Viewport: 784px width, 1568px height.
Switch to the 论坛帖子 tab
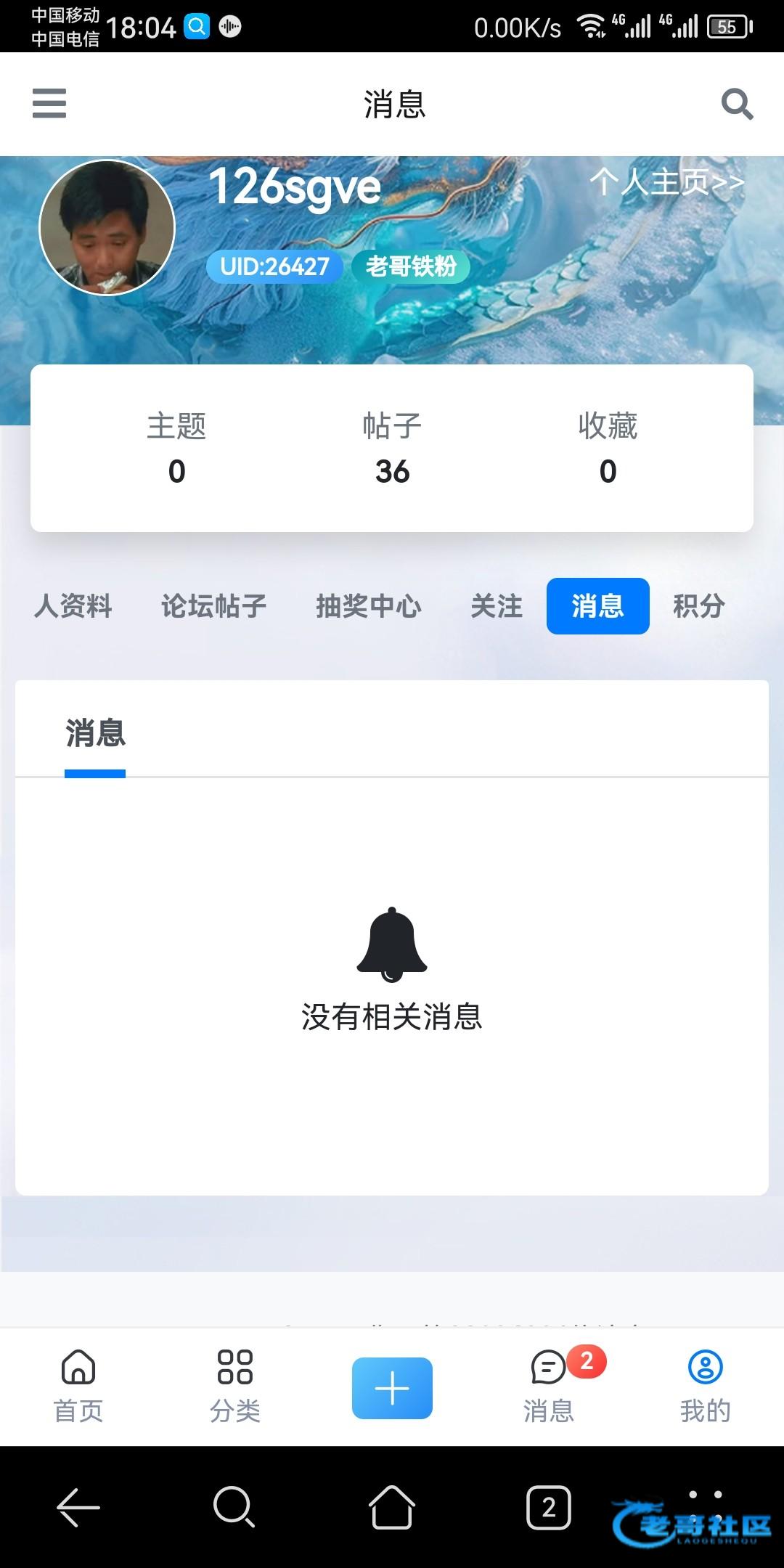click(x=213, y=606)
